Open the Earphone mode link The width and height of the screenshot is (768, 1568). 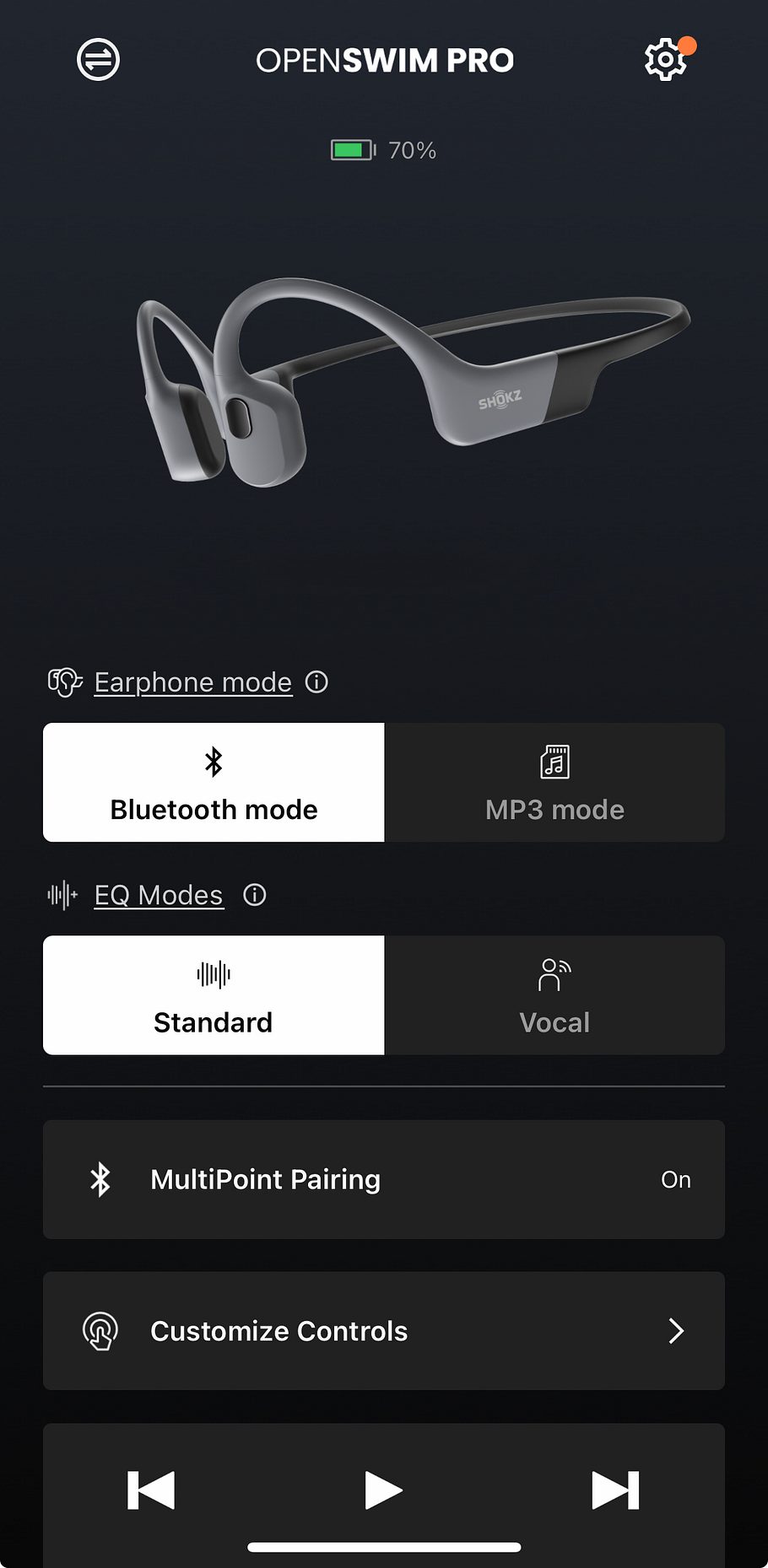point(192,682)
